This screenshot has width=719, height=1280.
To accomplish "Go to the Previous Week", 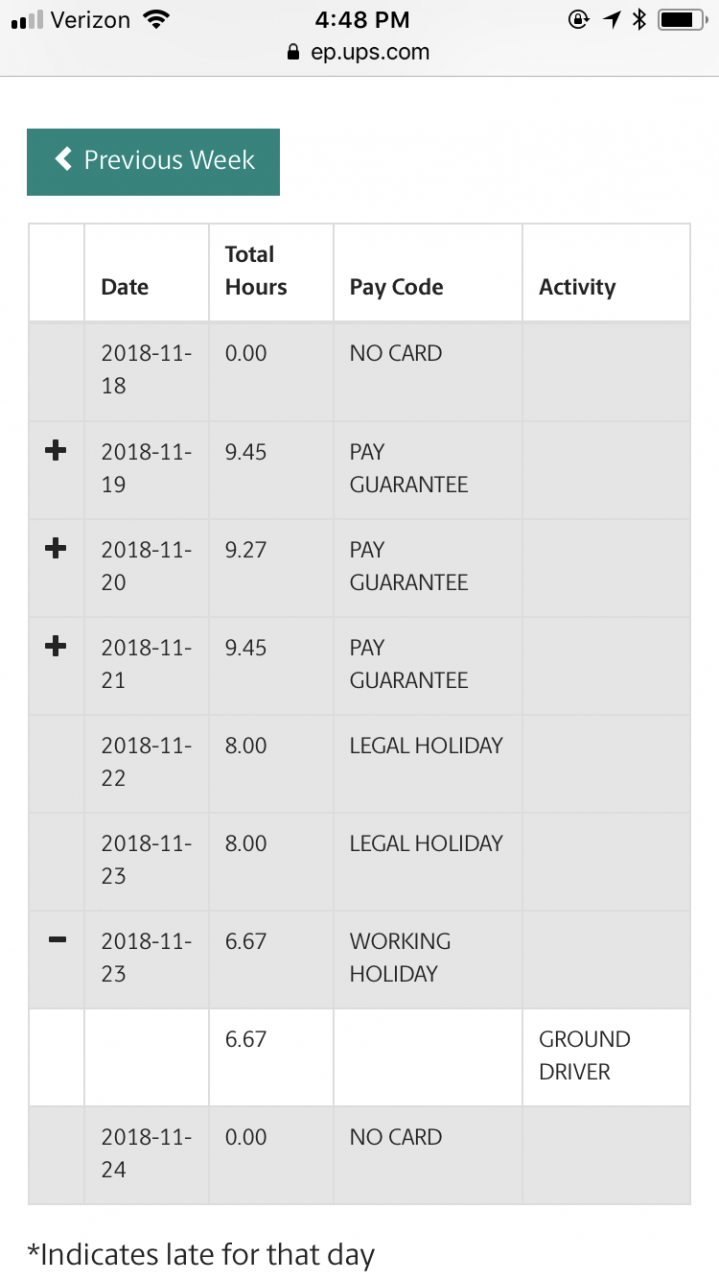I will pos(153,161).
